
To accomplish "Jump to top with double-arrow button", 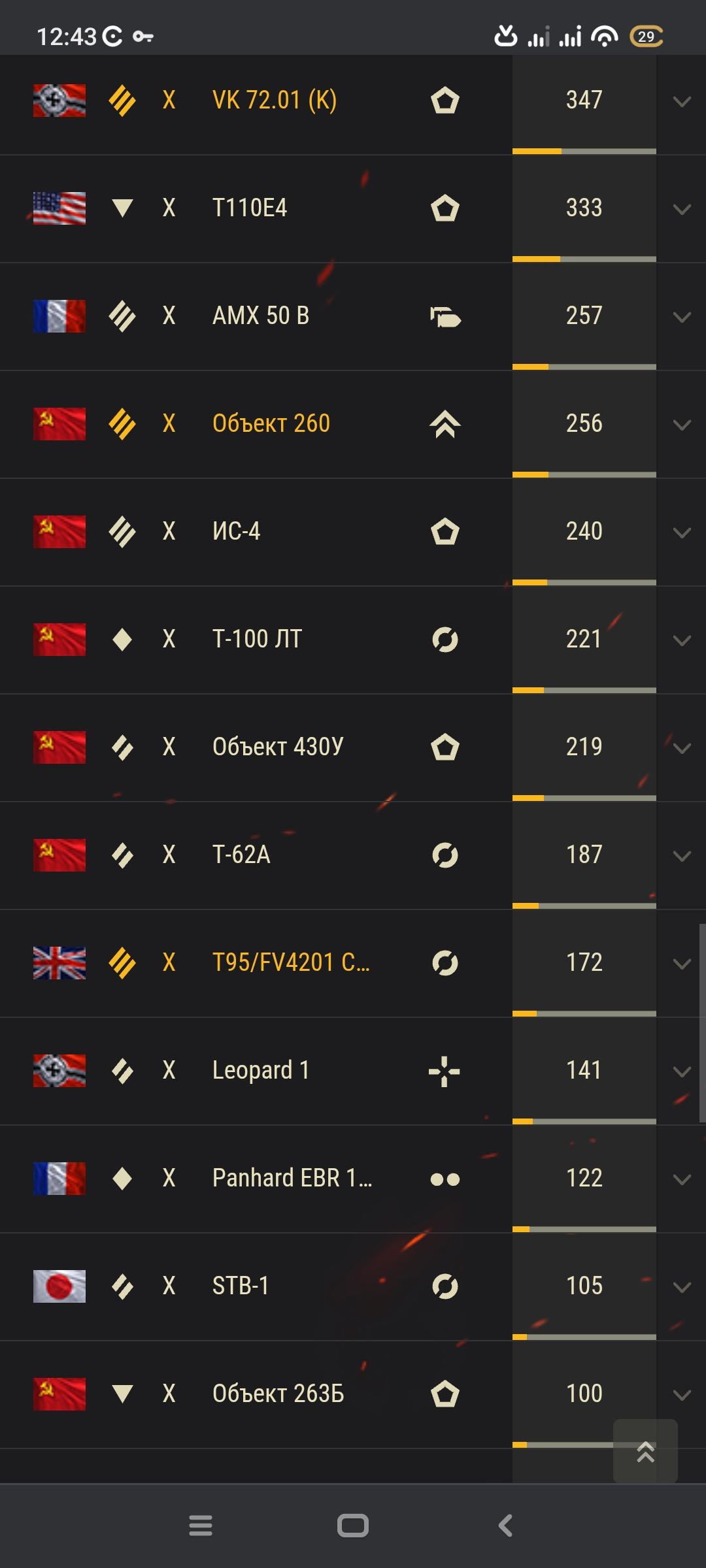I will click(645, 1451).
